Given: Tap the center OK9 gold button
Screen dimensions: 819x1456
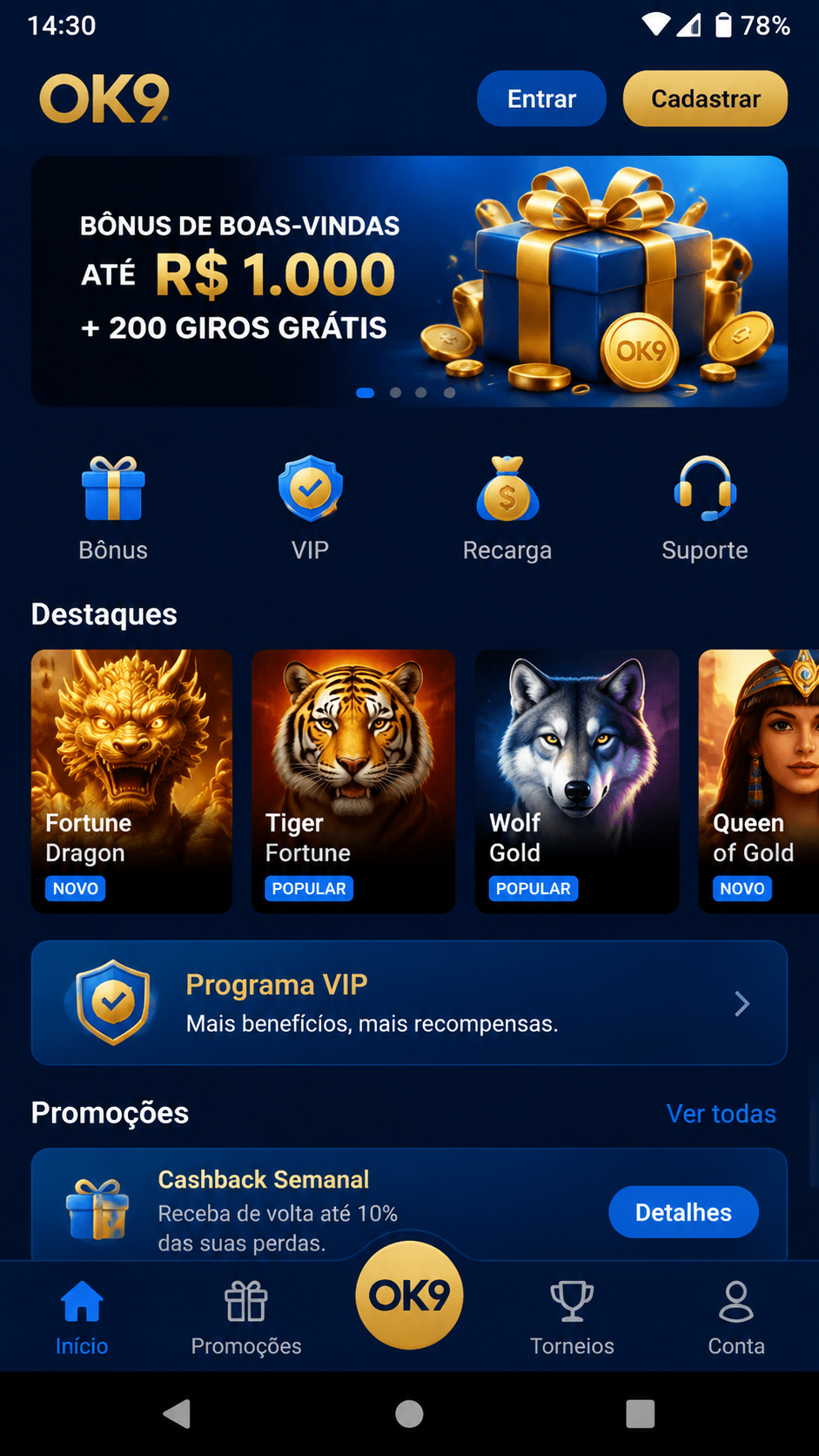Looking at the screenshot, I should (409, 1295).
